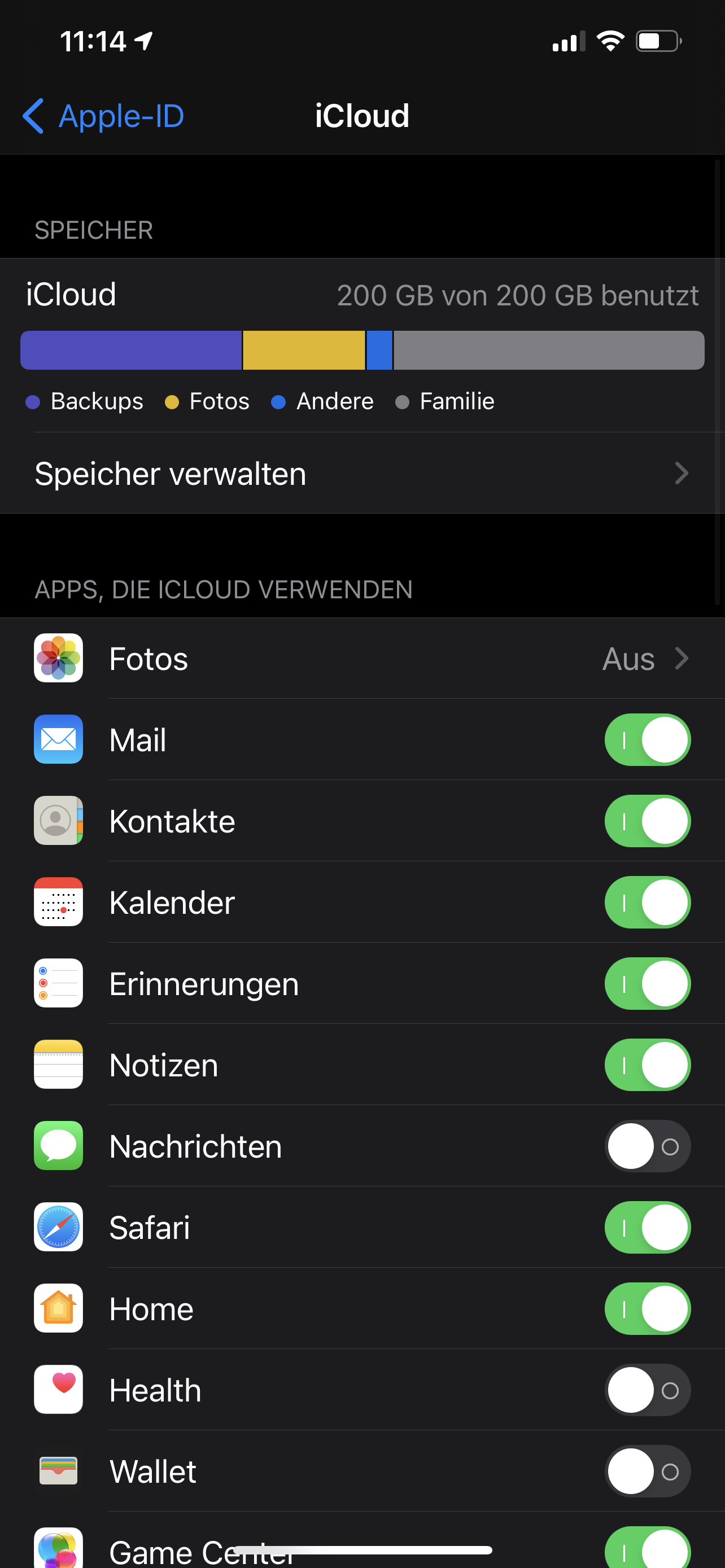Toggle Erinnerungen sync off
This screenshot has width=725, height=1568.
coord(647,984)
